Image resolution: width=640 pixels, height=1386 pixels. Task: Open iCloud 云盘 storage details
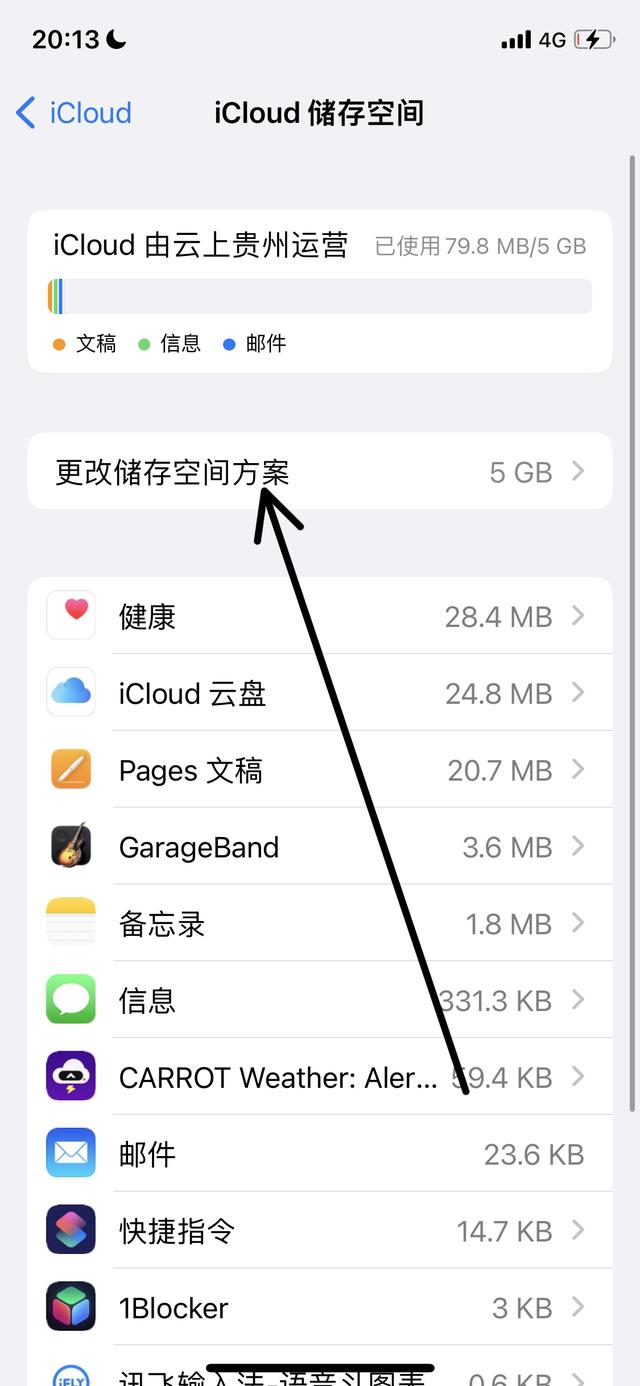click(319, 693)
